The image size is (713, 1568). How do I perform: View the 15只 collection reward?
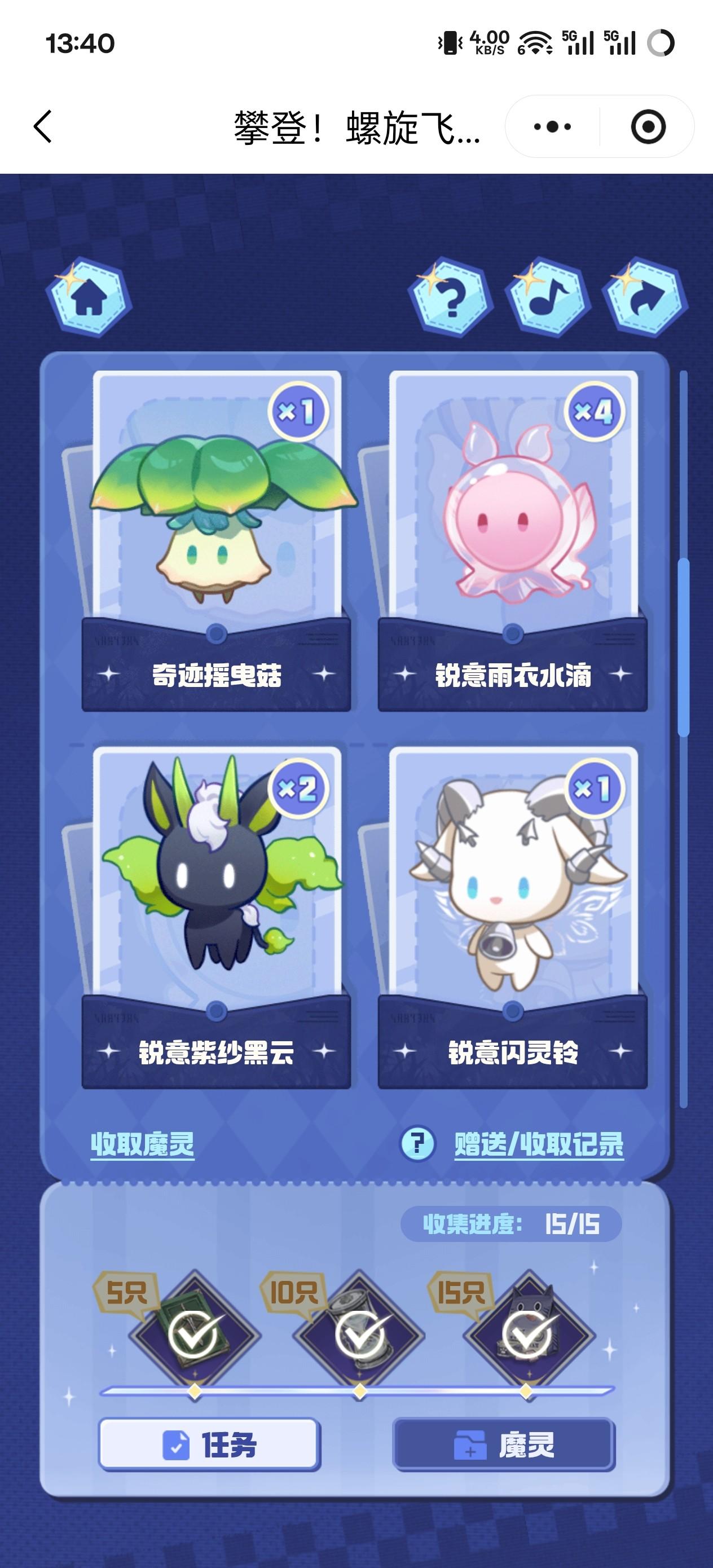(527, 1336)
